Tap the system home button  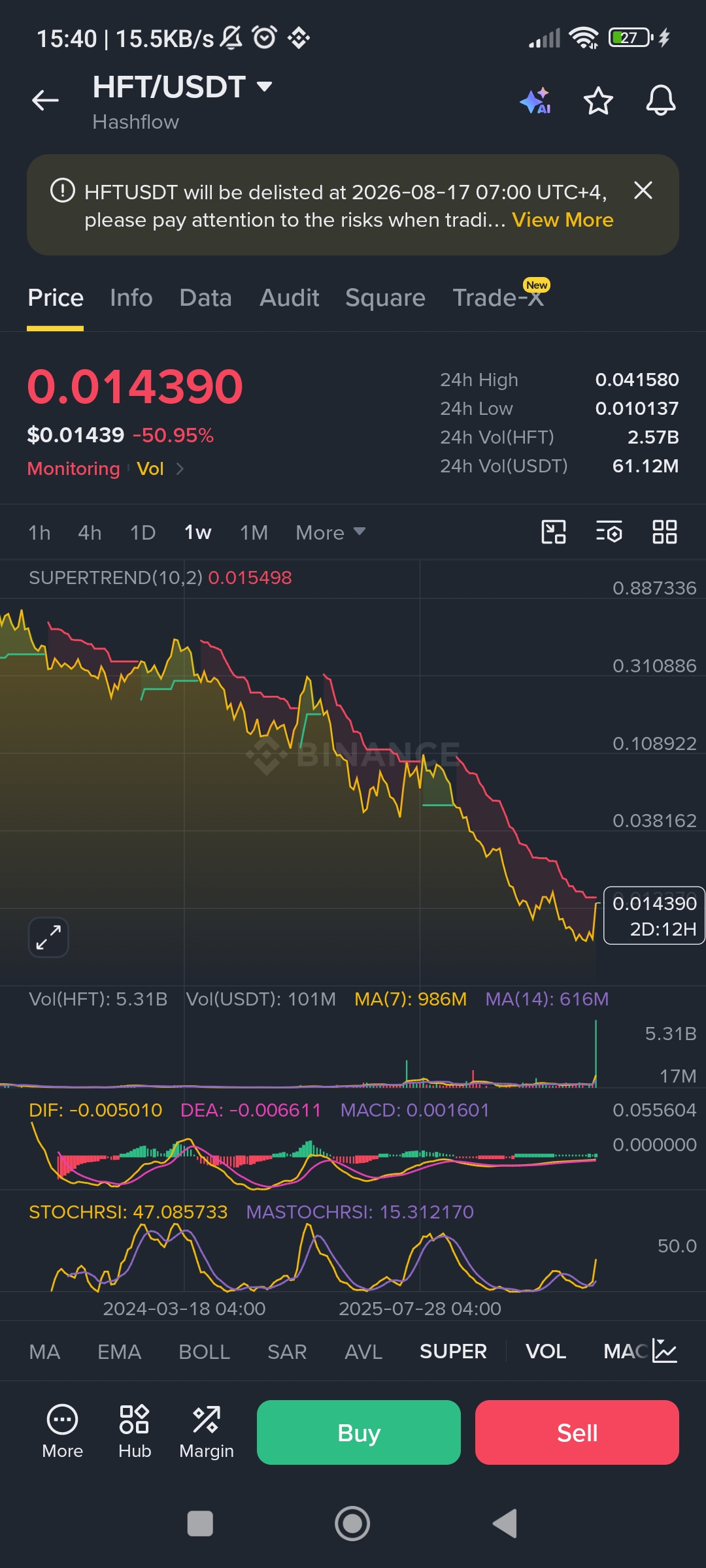click(x=352, y=1524)
